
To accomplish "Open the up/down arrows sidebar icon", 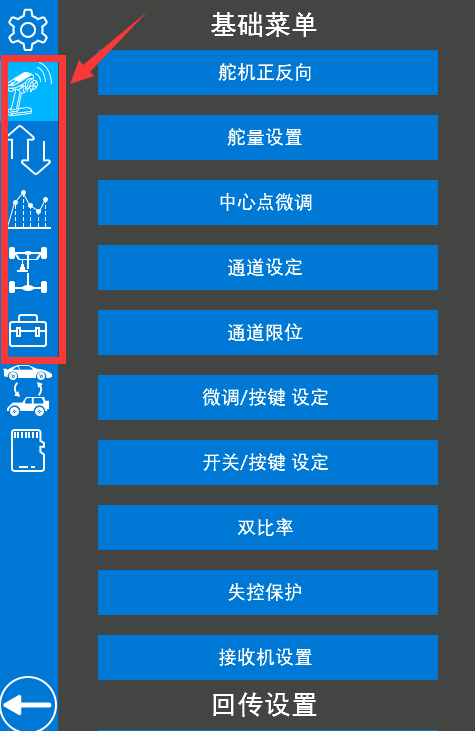I will (29, 150).
